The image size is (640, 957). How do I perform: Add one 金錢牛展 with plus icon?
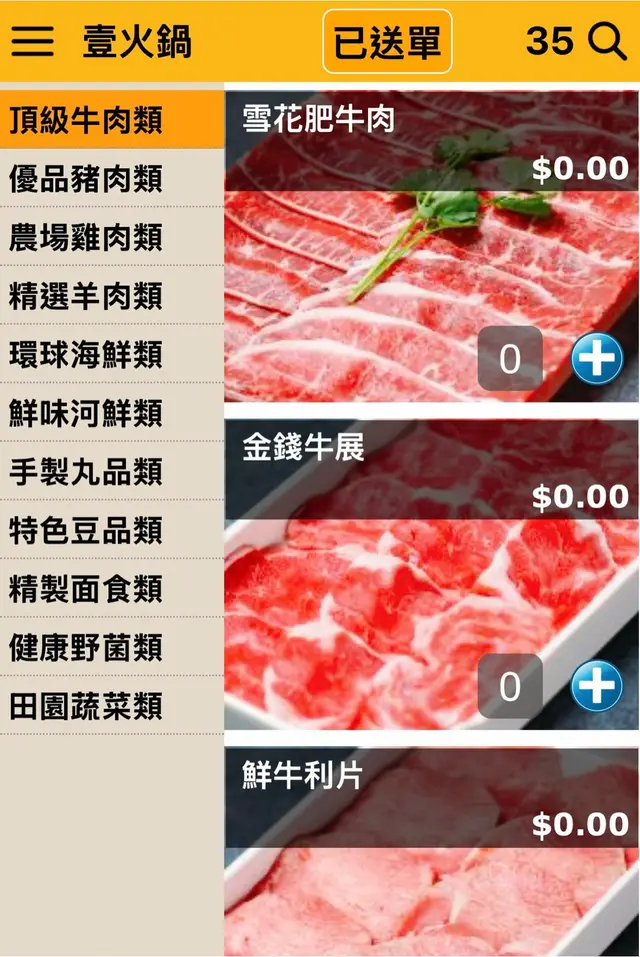click(x=596, y=687)
